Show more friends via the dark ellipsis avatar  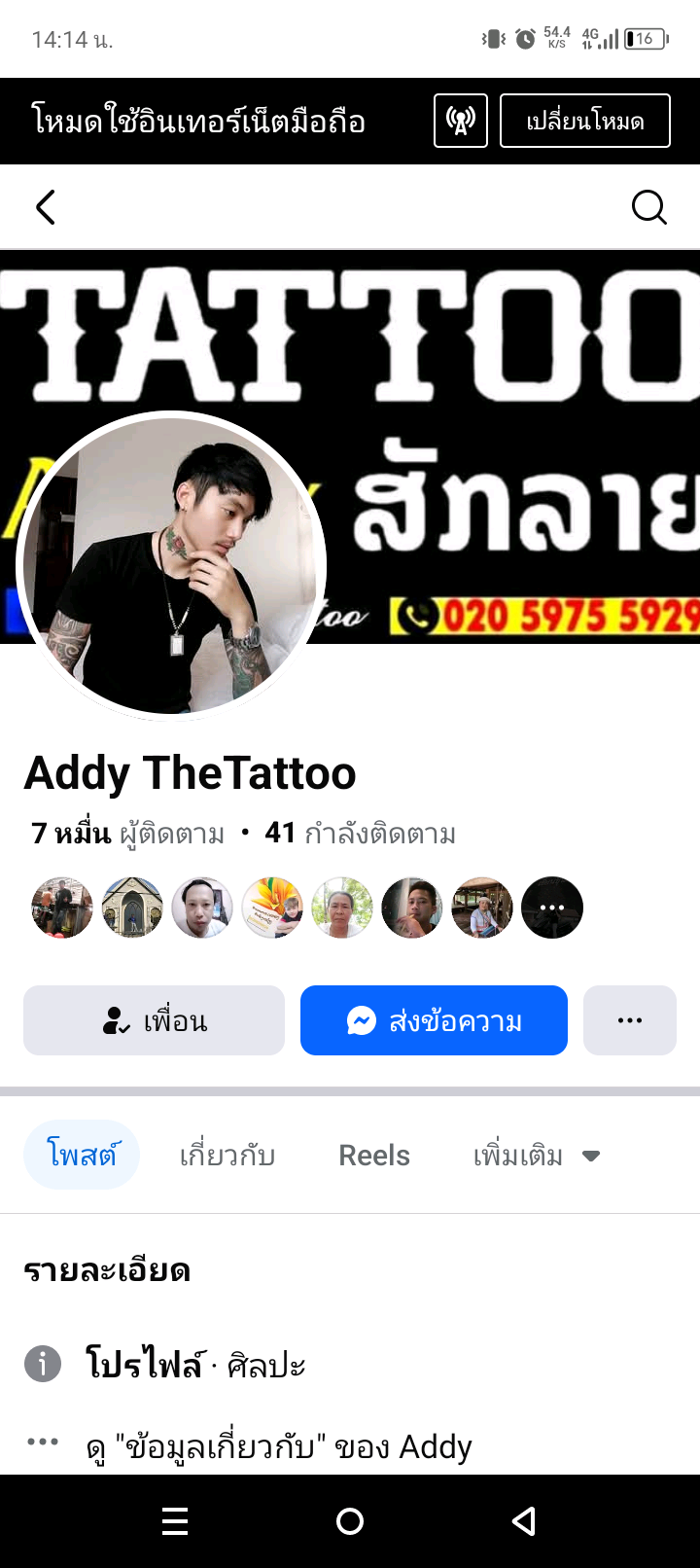pyautogui.click(x=551, y=908)
